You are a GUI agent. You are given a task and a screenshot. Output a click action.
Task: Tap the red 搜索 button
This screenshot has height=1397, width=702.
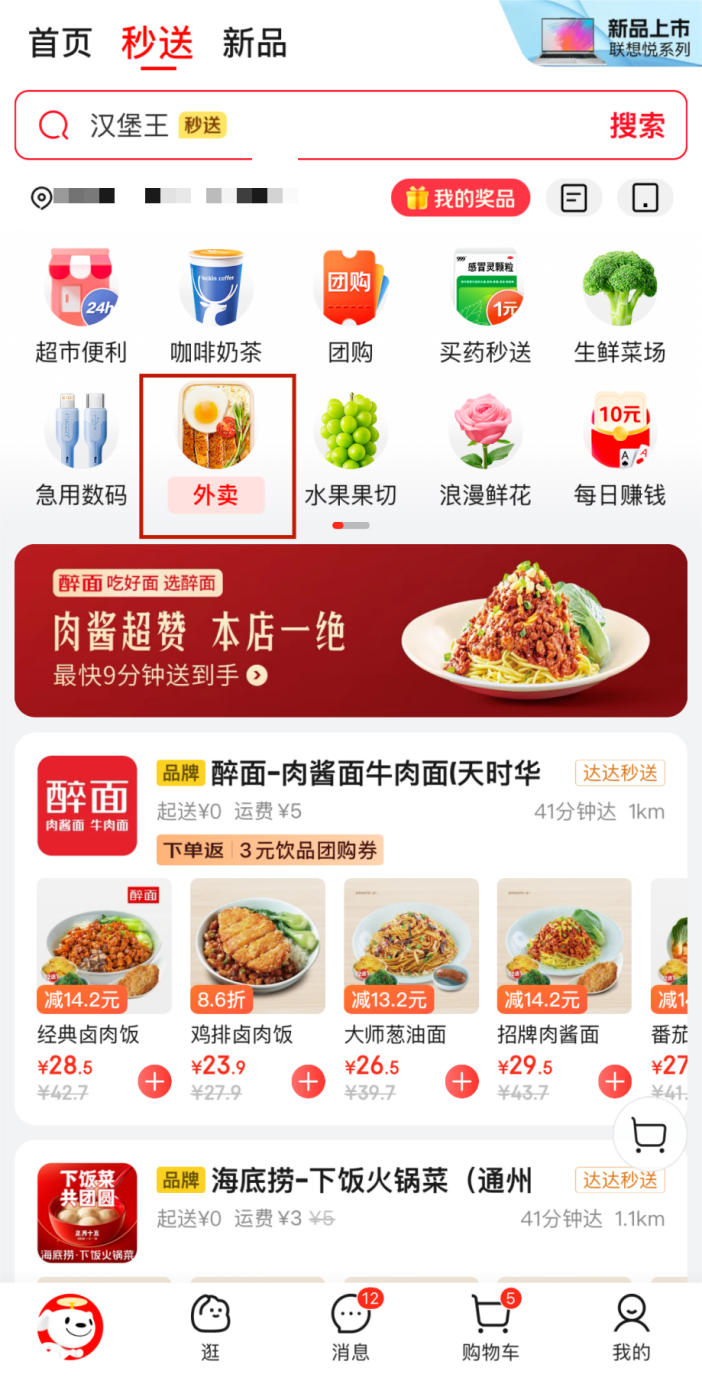pos(637,125)
